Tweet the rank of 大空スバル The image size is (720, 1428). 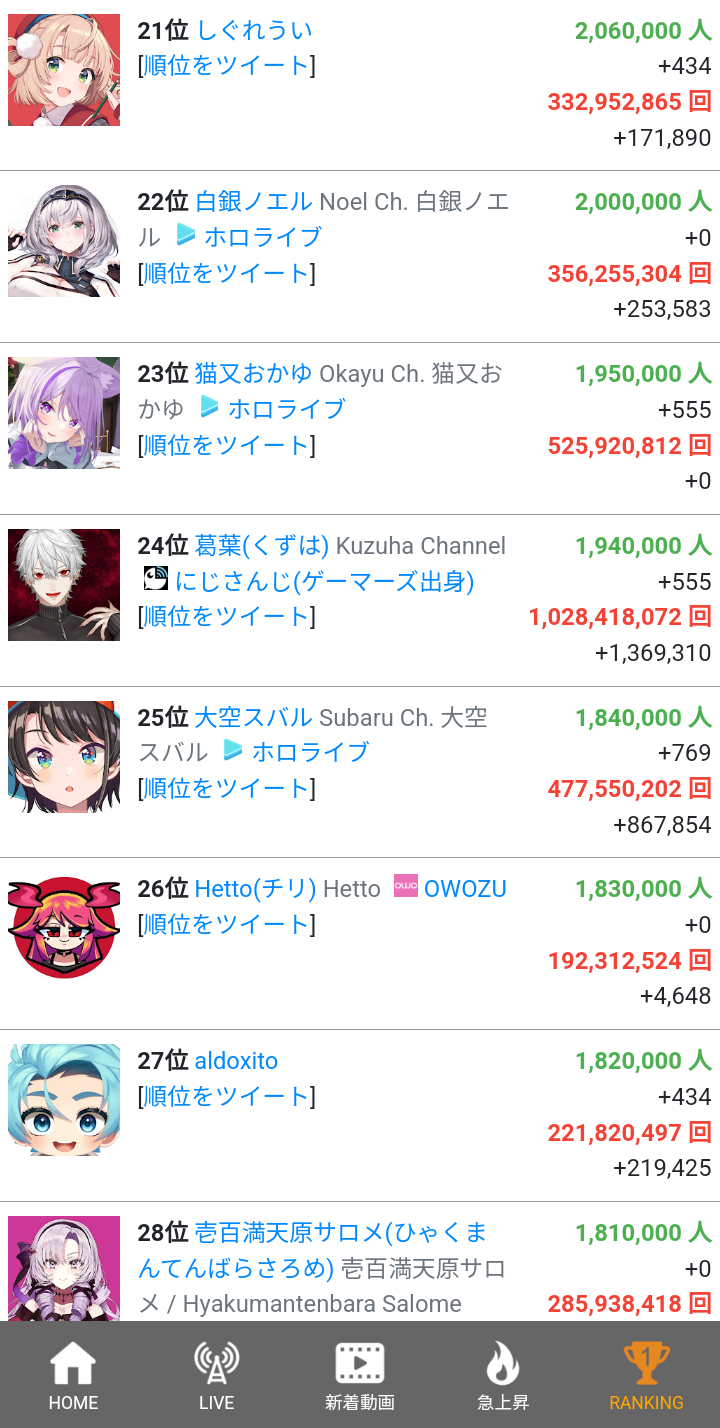click(226, 789)
